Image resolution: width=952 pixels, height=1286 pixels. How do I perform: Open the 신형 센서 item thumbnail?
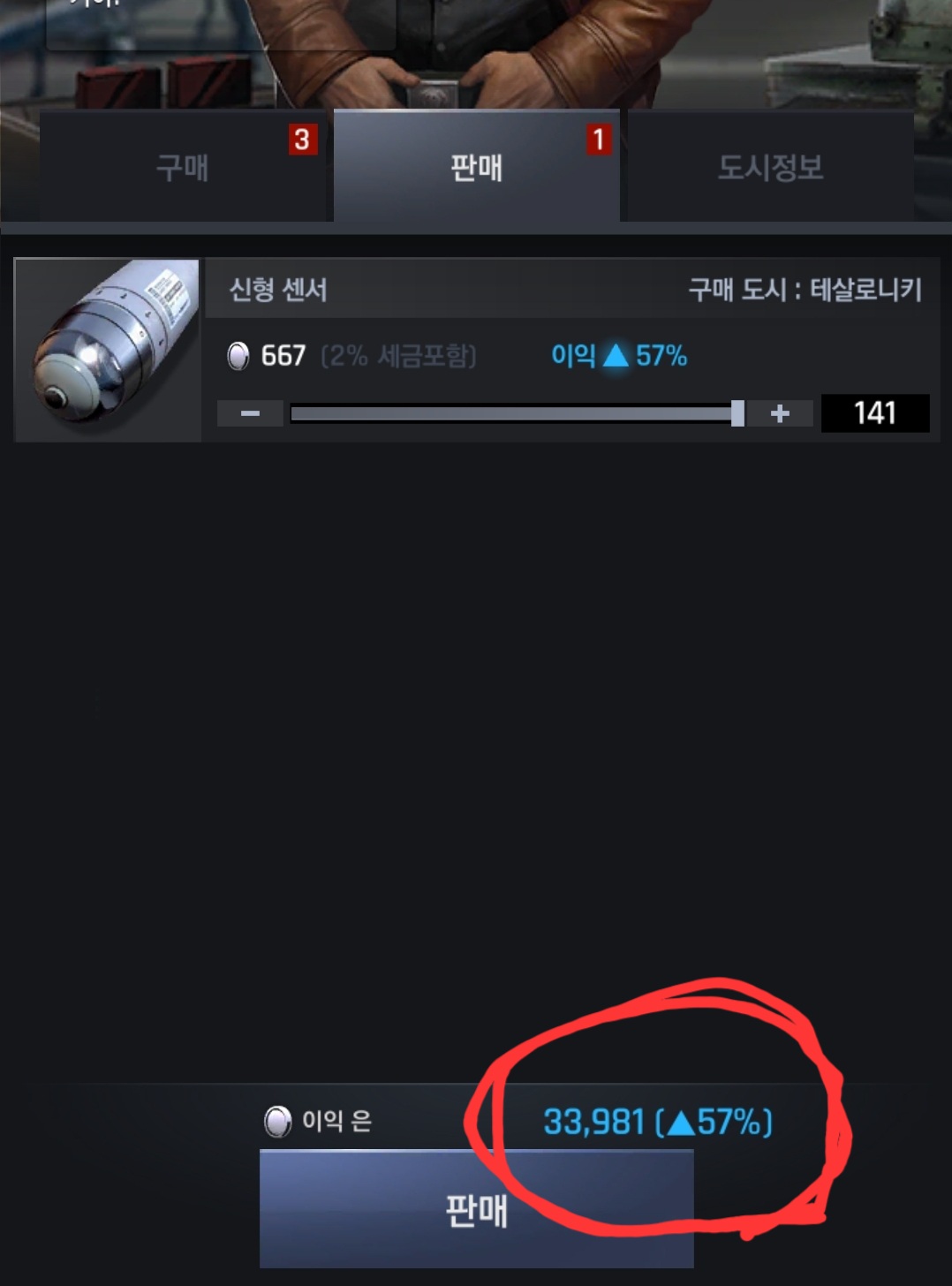109,350
